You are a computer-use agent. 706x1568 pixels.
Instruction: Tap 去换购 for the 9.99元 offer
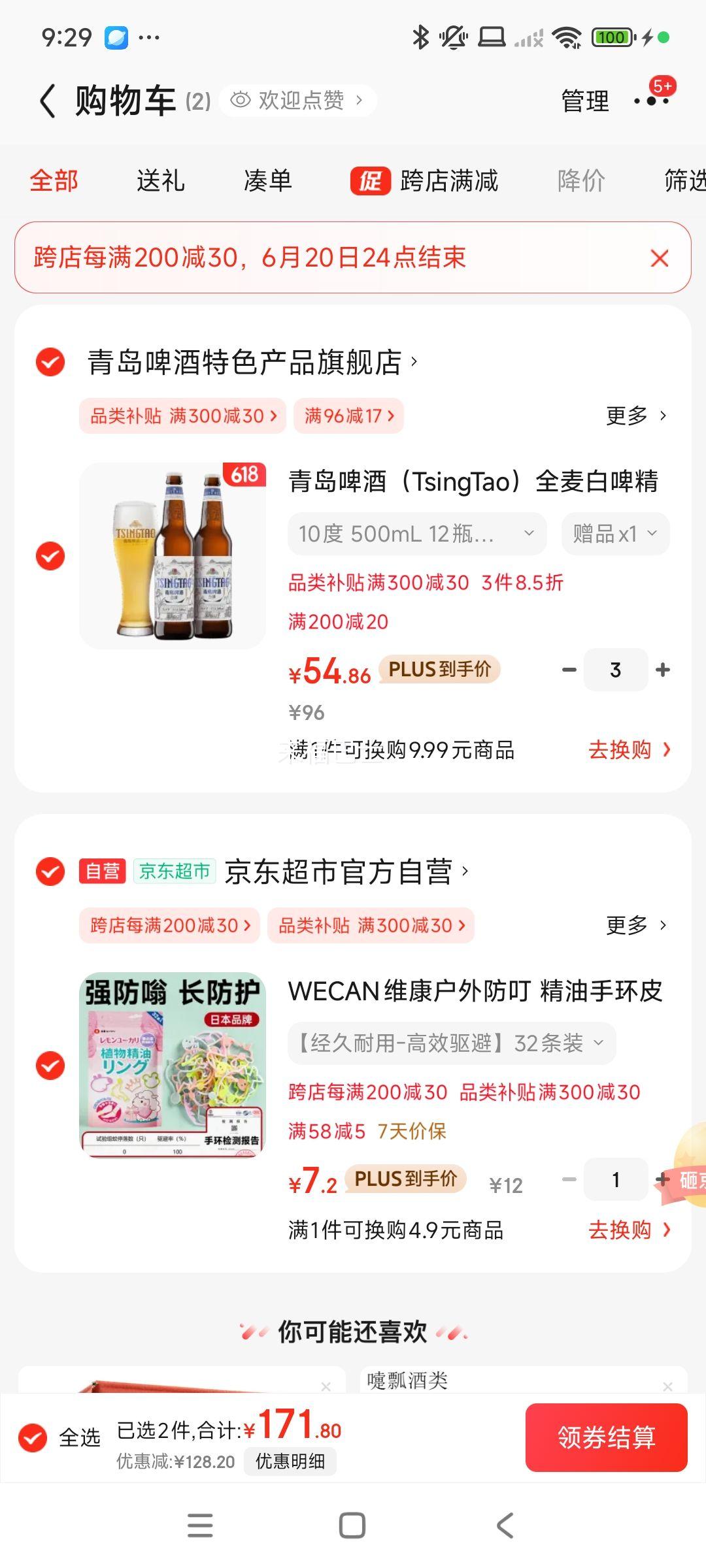tap(629, 749)
